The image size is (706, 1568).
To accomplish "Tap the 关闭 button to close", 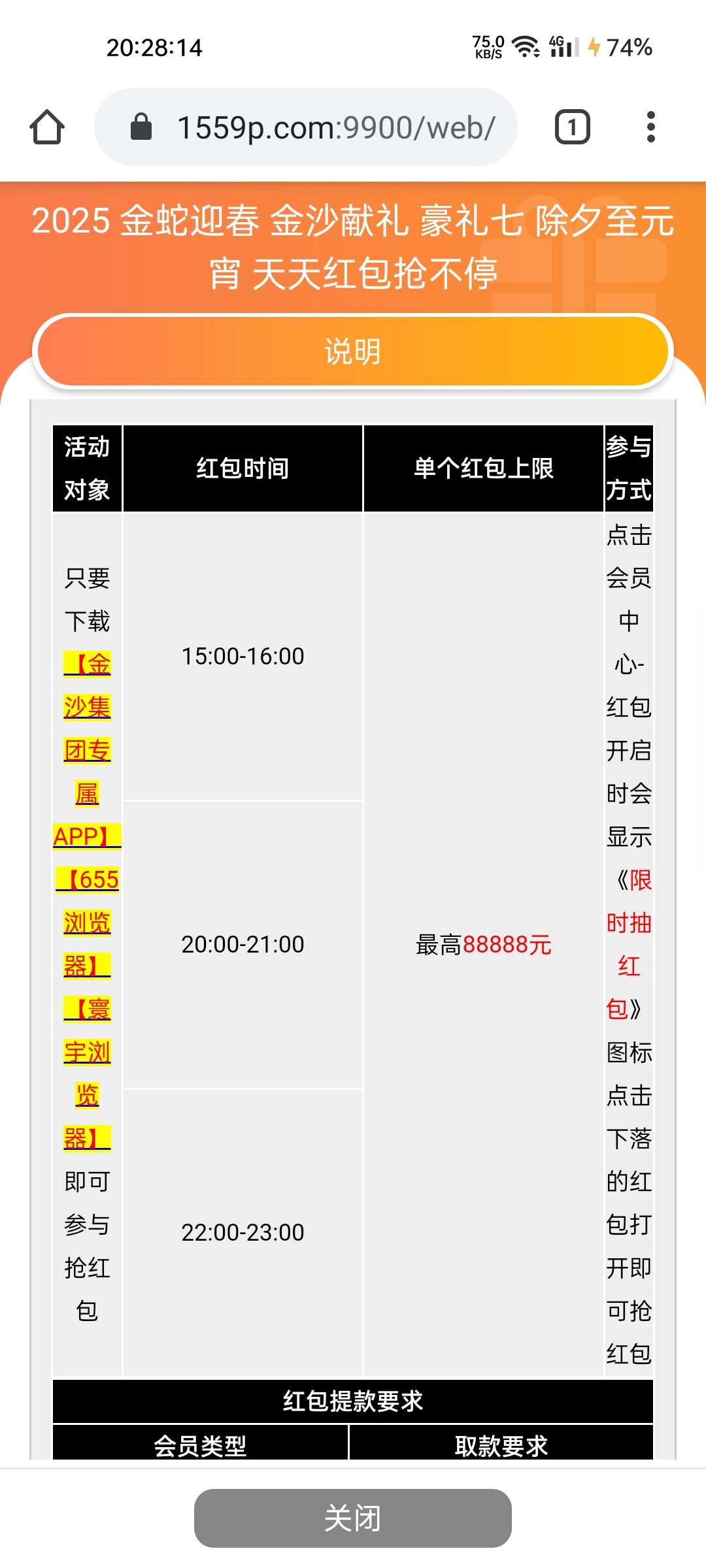I will [x=352, y=1518].
